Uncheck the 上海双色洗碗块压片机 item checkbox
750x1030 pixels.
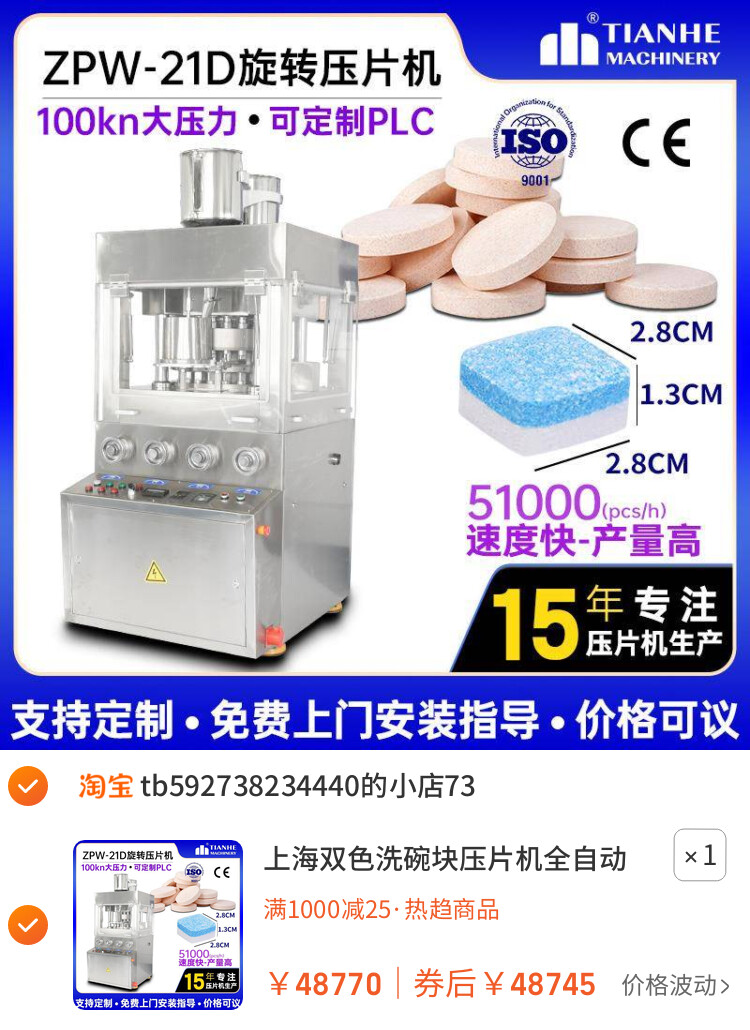28,925
